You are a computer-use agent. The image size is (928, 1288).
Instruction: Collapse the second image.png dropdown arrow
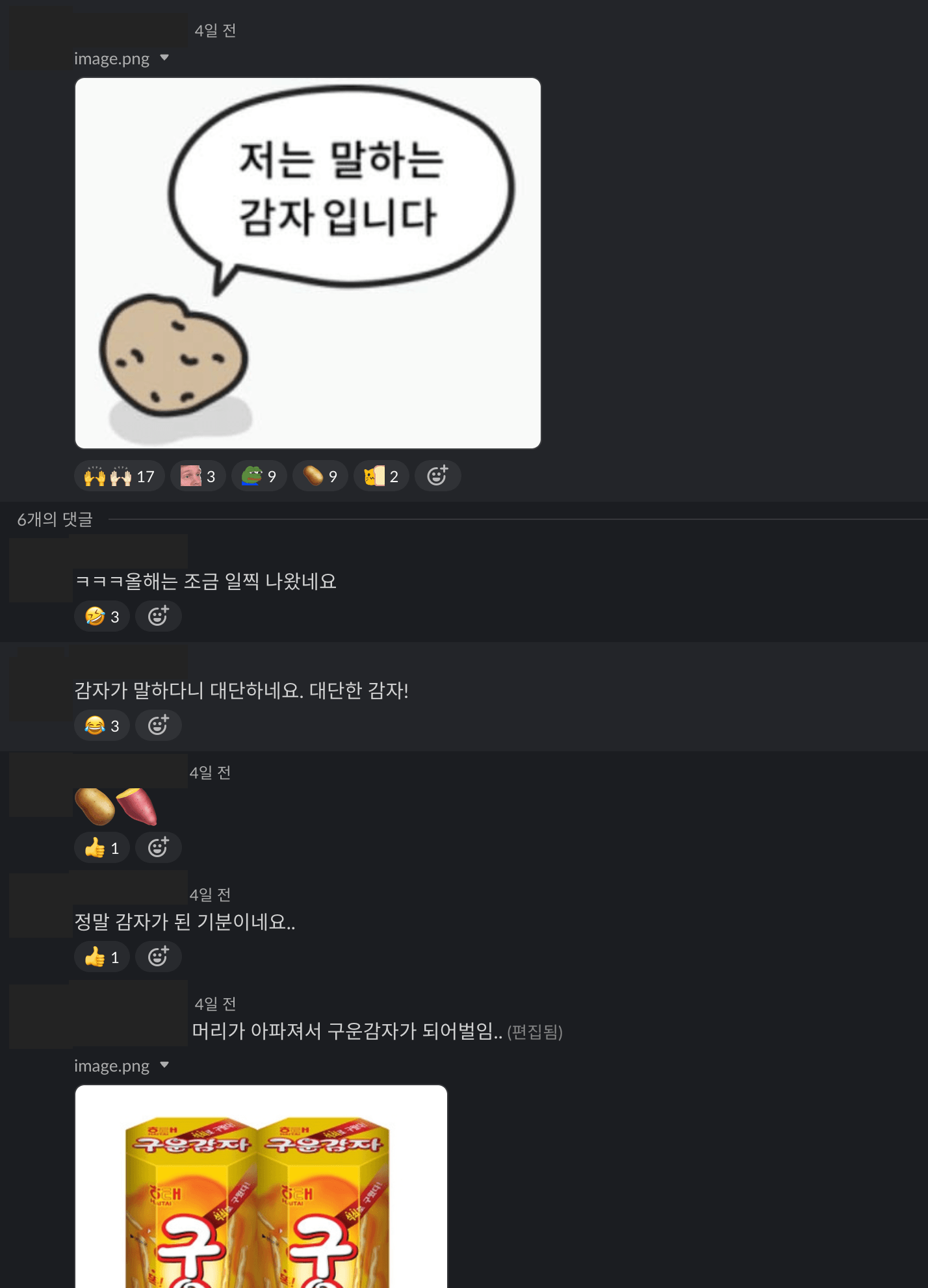(164, 1065)
